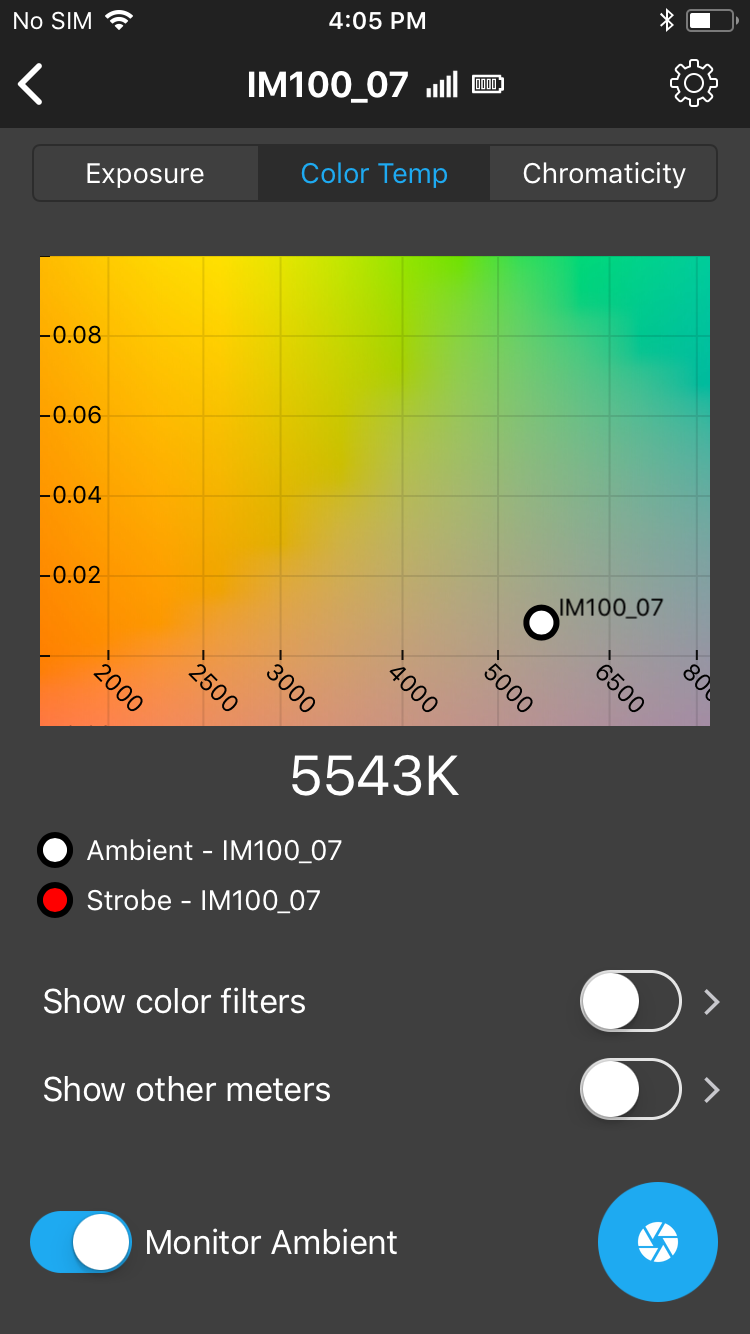Screen dimensions: 750x1334
Task: Open other meters options chevron
Action: [712, 1089]
